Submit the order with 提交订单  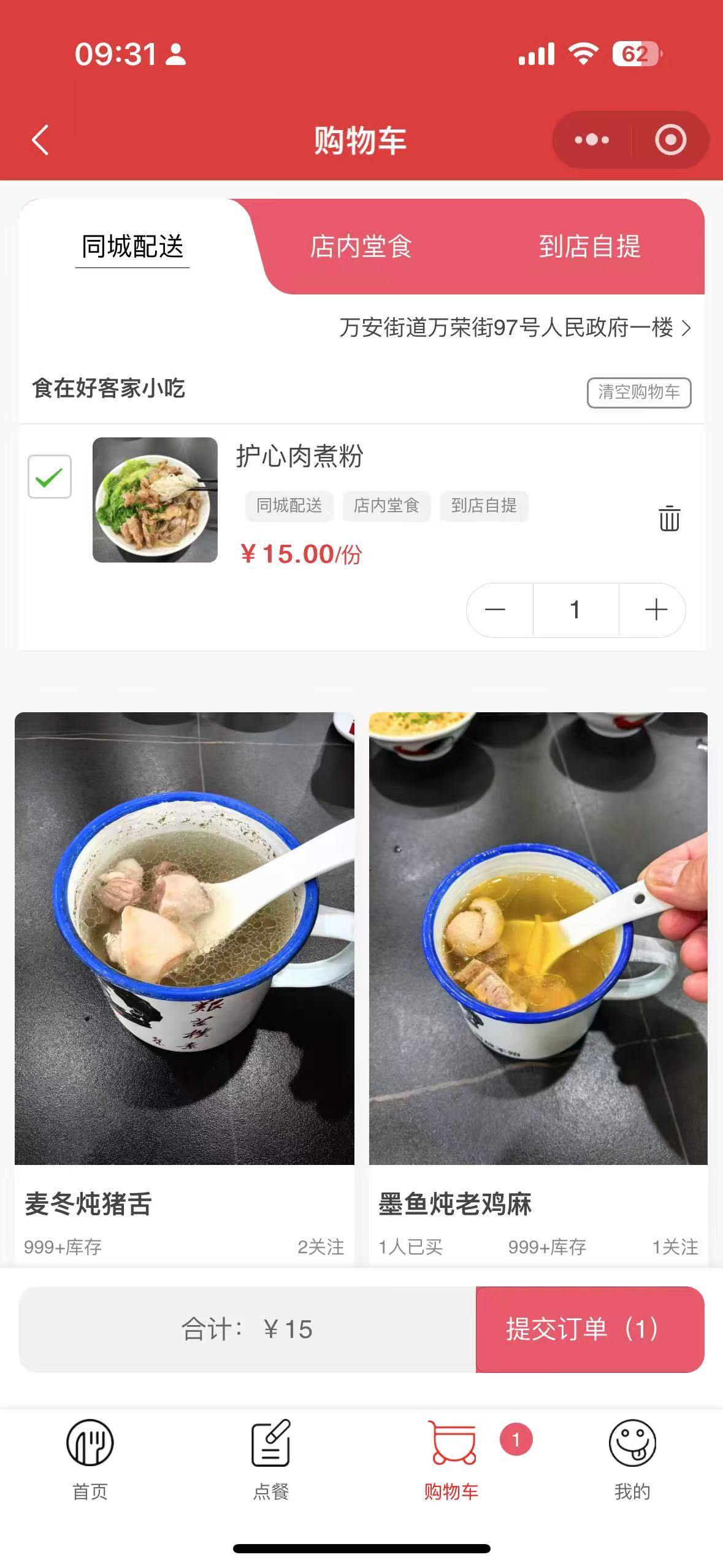[589, 1329]
